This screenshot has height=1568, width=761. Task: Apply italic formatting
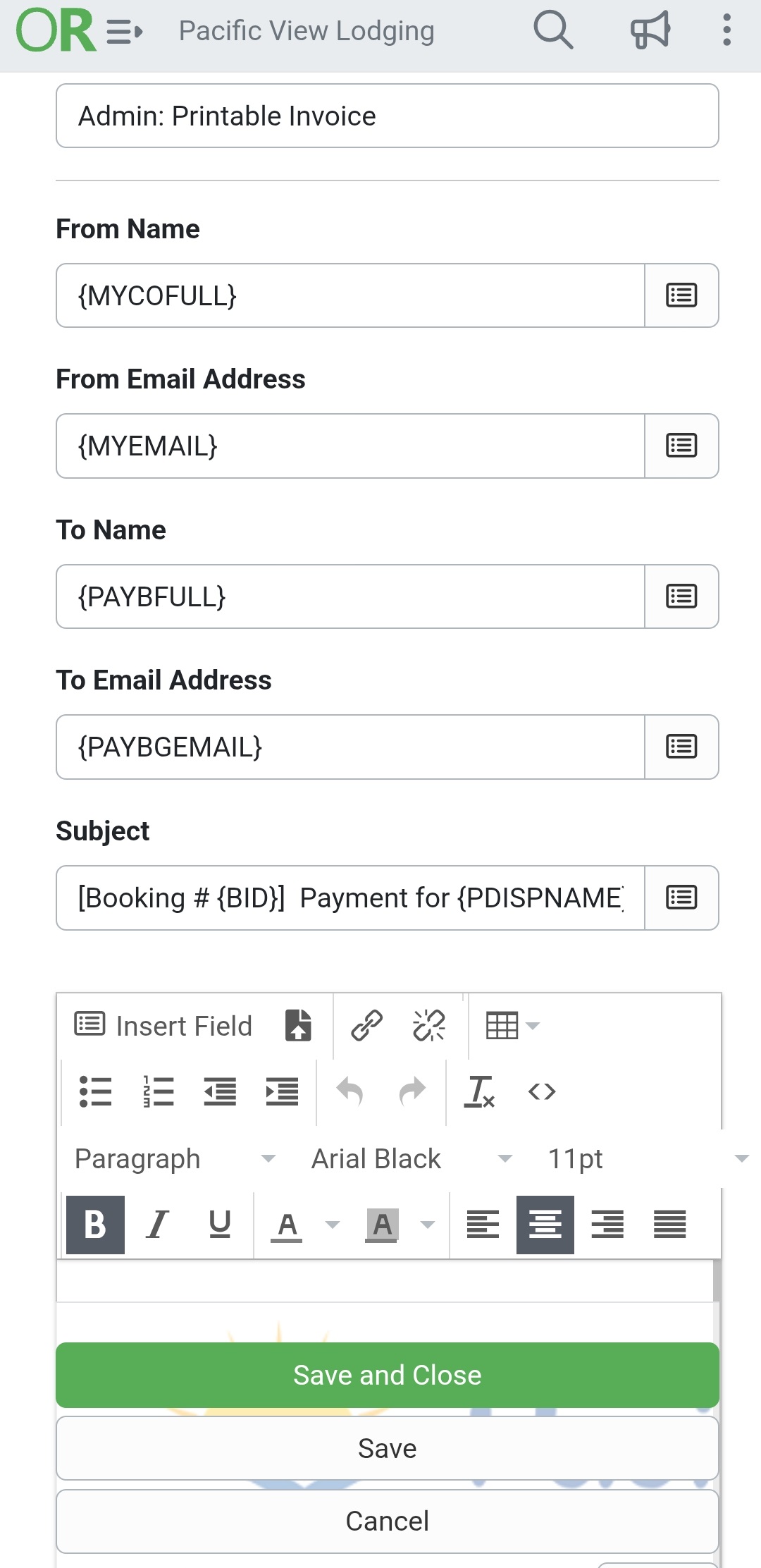[x=157, y=1224]
